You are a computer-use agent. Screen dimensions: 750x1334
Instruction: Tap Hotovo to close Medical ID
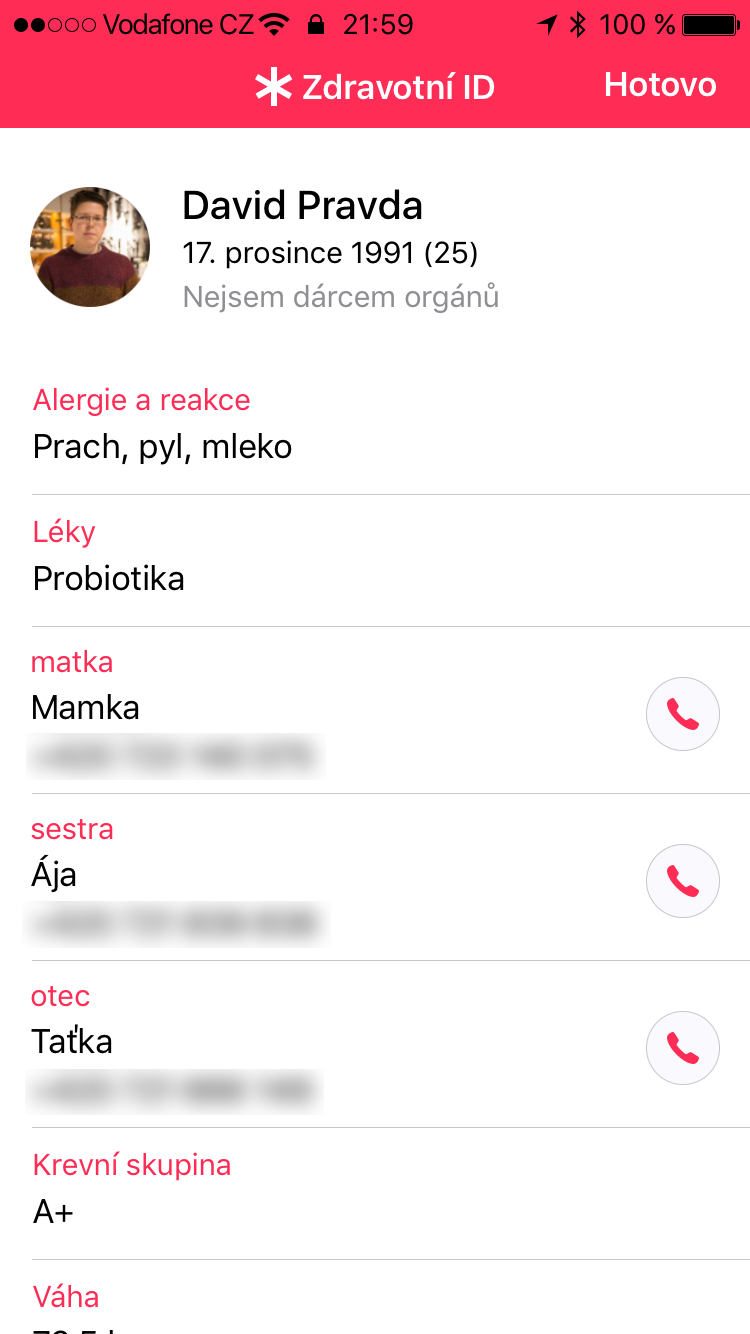pyautogui.click(x=660, y=86)
